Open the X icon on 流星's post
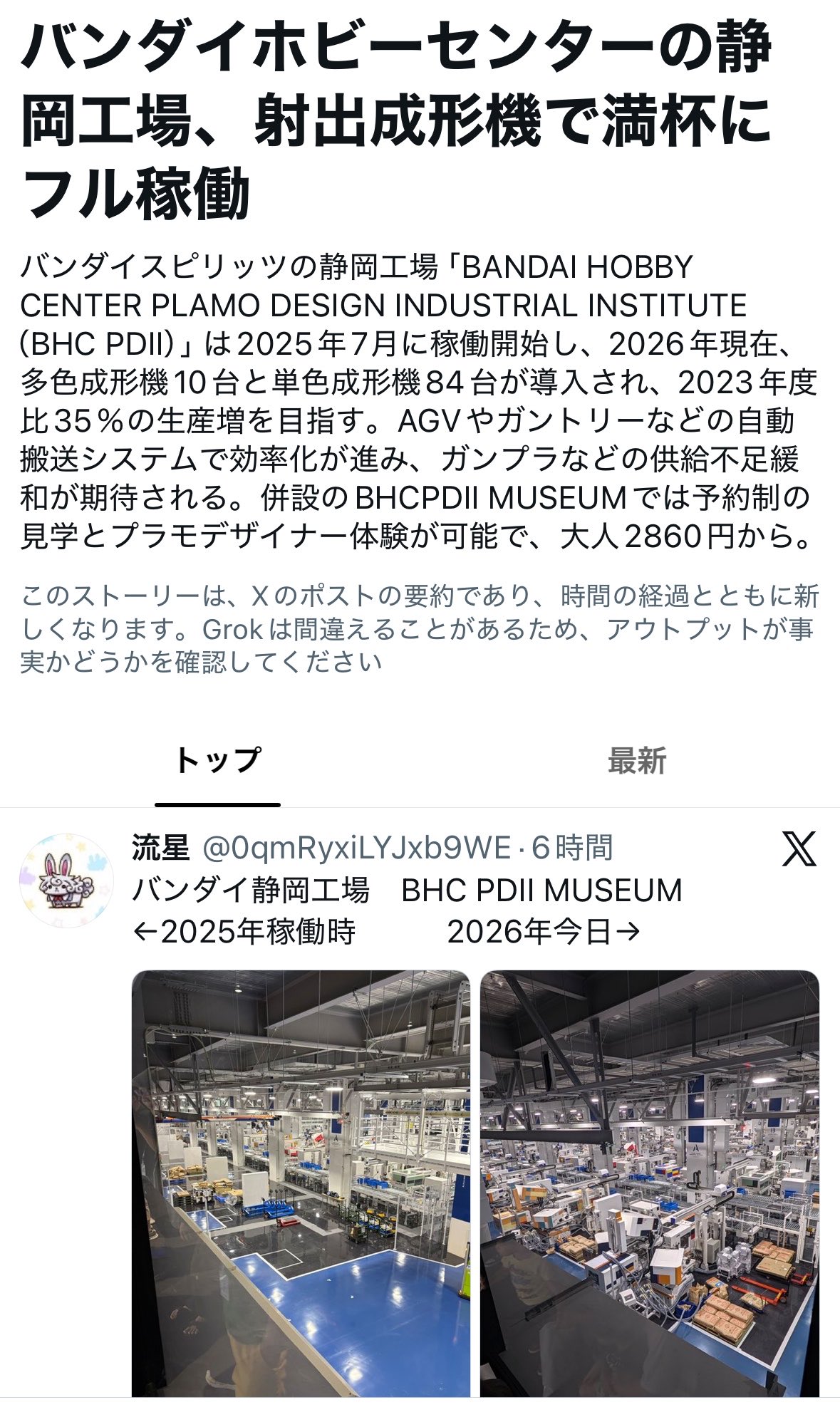Viewport: 840px width, 1412px height. (799, 848)
